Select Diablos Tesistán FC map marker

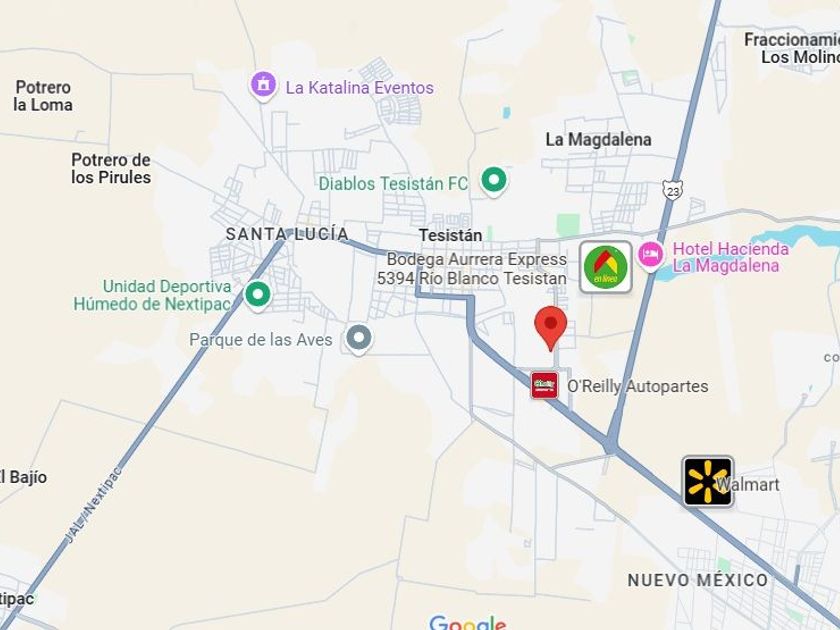[x=493, y=181]
